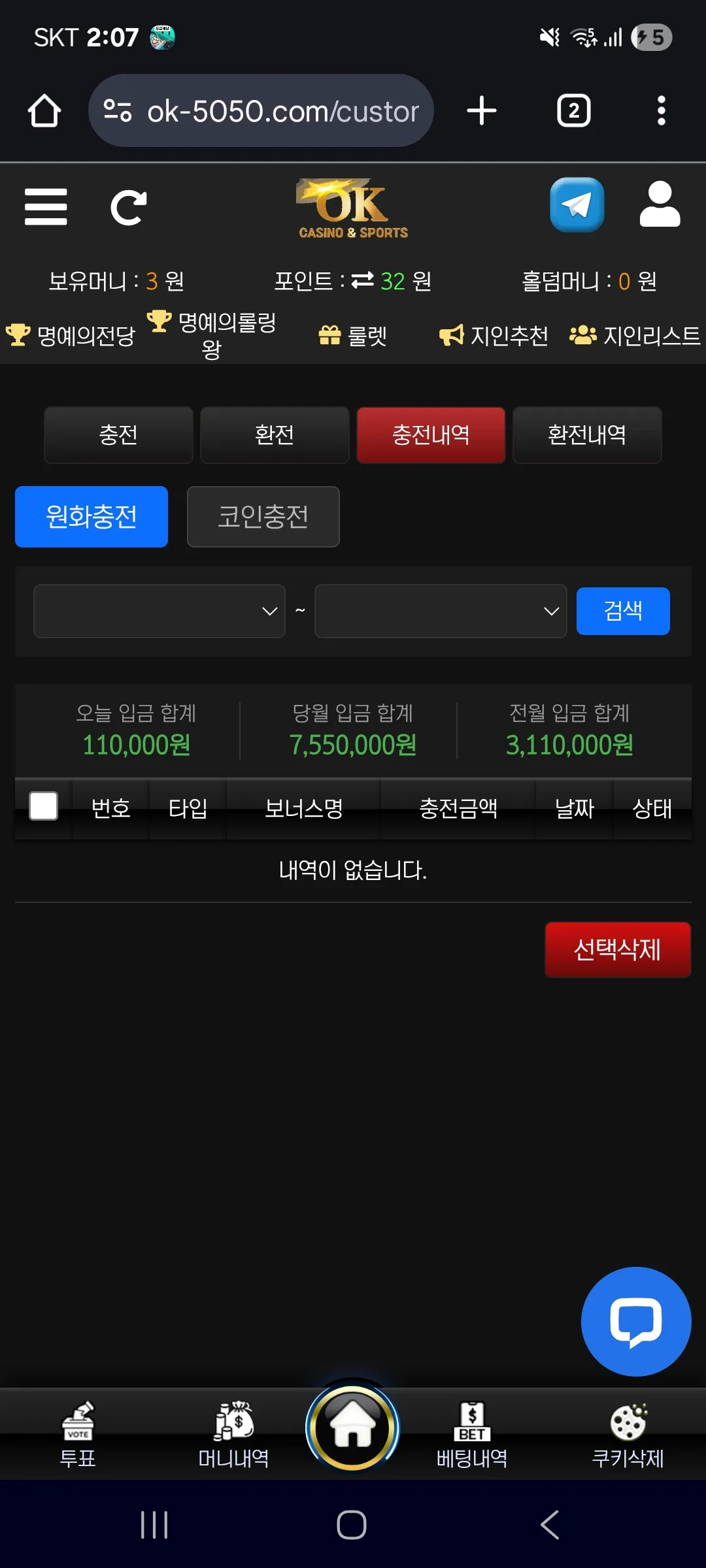This screenshot has width=706, height=1568.
Task: Open the user profile icon
Action: (x=660, y=204)
